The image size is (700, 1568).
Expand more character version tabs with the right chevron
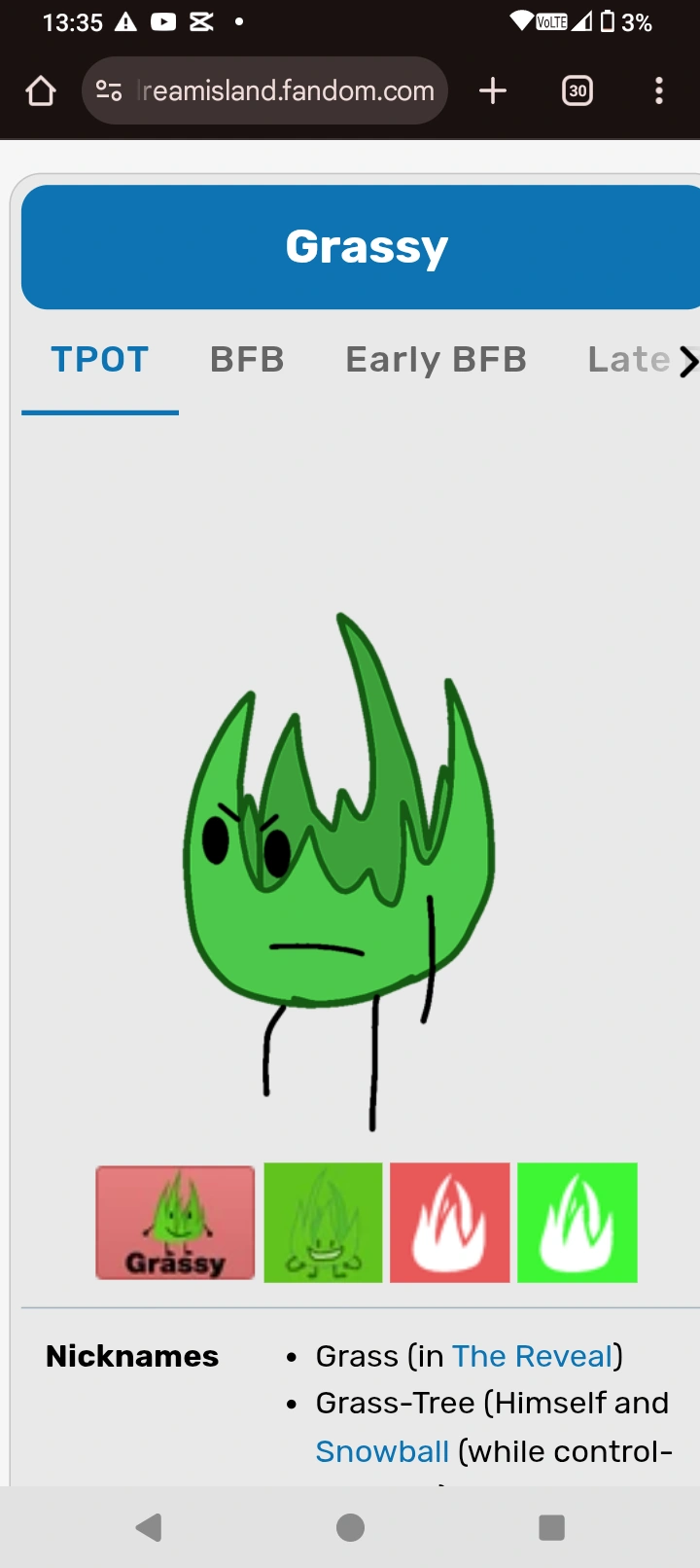coord(688,362)
